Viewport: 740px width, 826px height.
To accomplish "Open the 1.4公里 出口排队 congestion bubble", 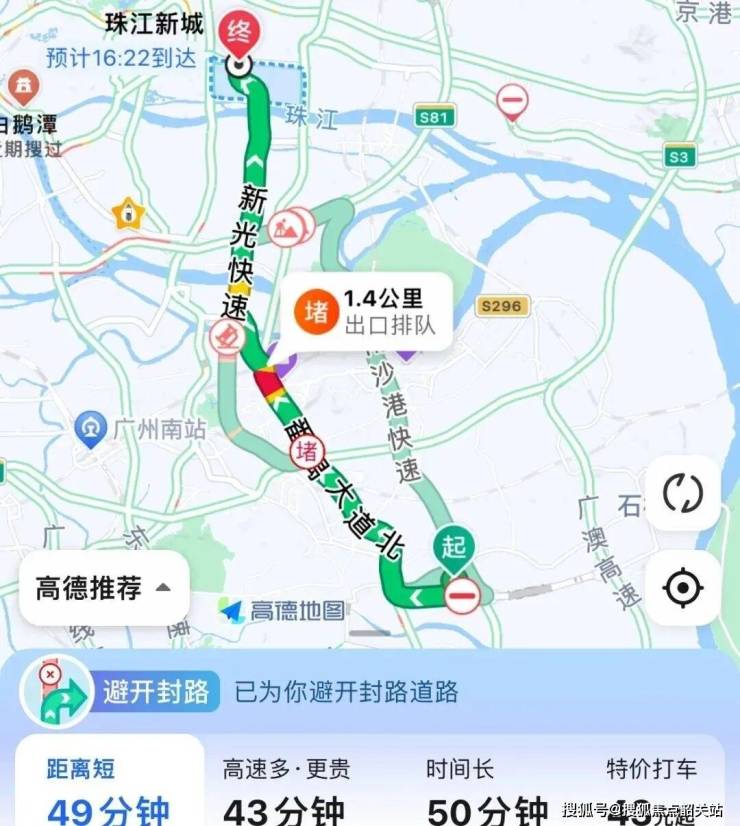I will click(369, 311).
